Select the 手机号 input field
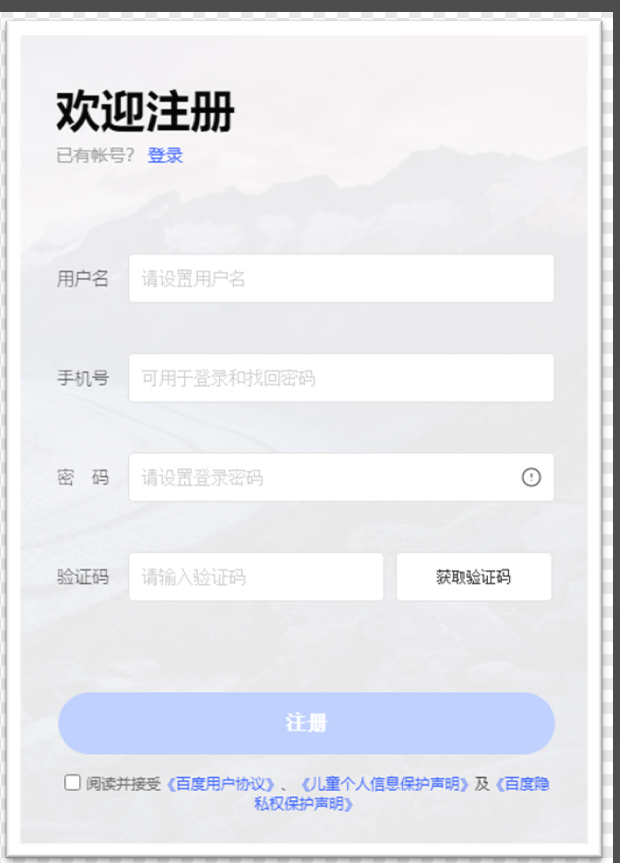Image resolution: width=620 pixels, height=863 pixels. tap(340, 378)
